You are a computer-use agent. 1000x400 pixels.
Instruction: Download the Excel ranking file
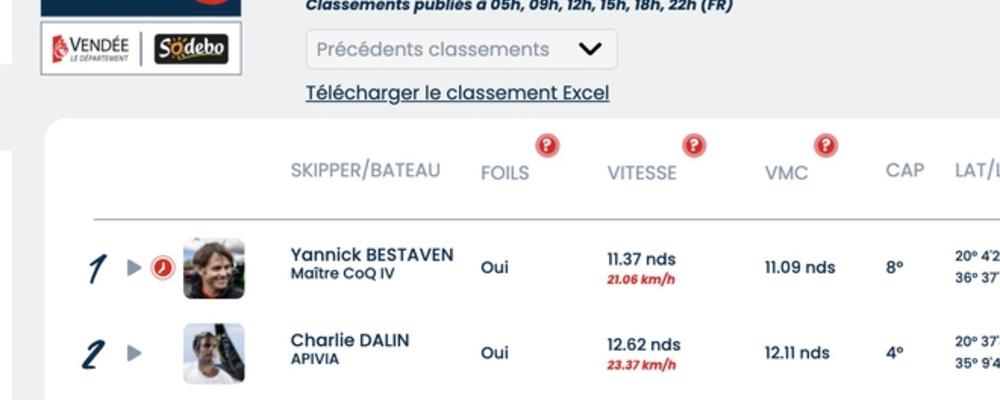point(457,93)
